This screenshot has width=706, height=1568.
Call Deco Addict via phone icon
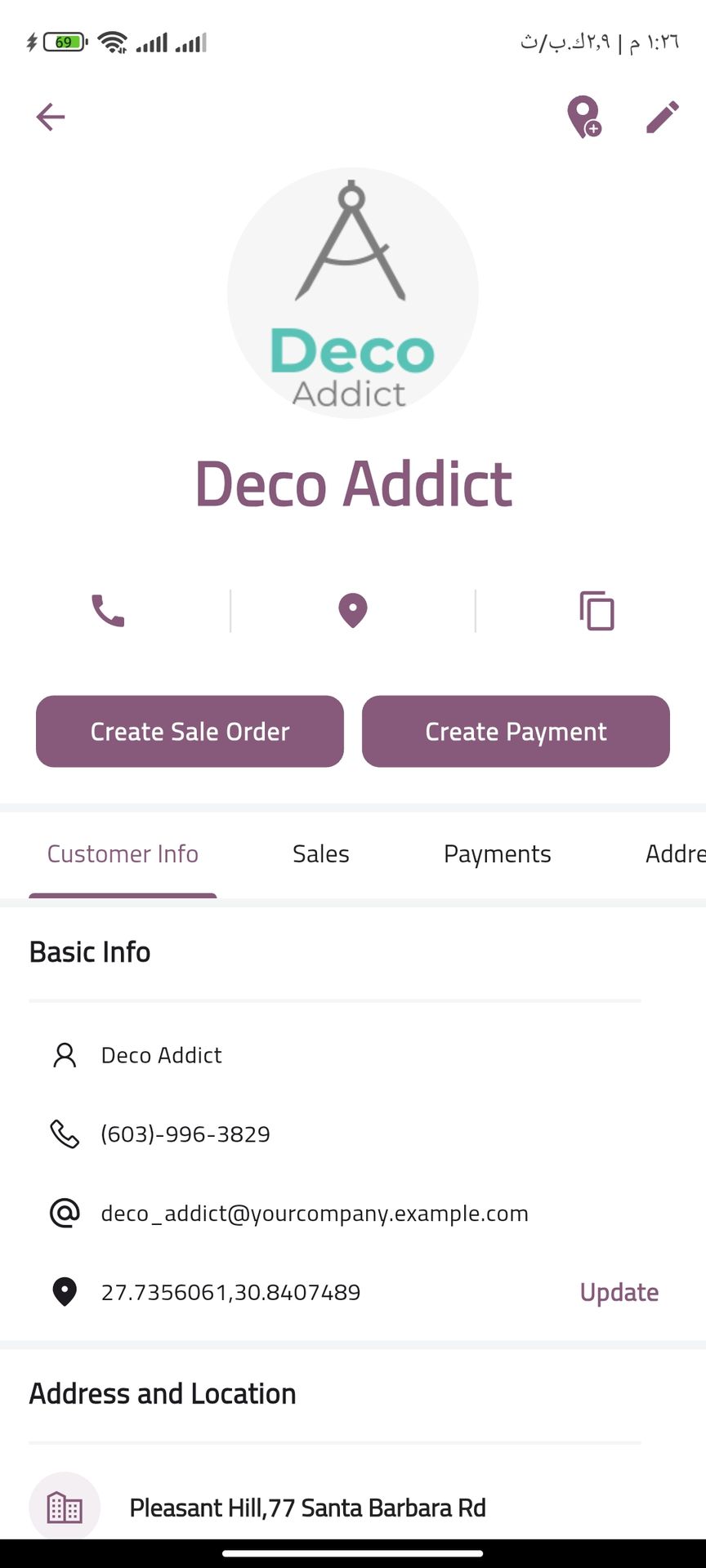(108, 611)
